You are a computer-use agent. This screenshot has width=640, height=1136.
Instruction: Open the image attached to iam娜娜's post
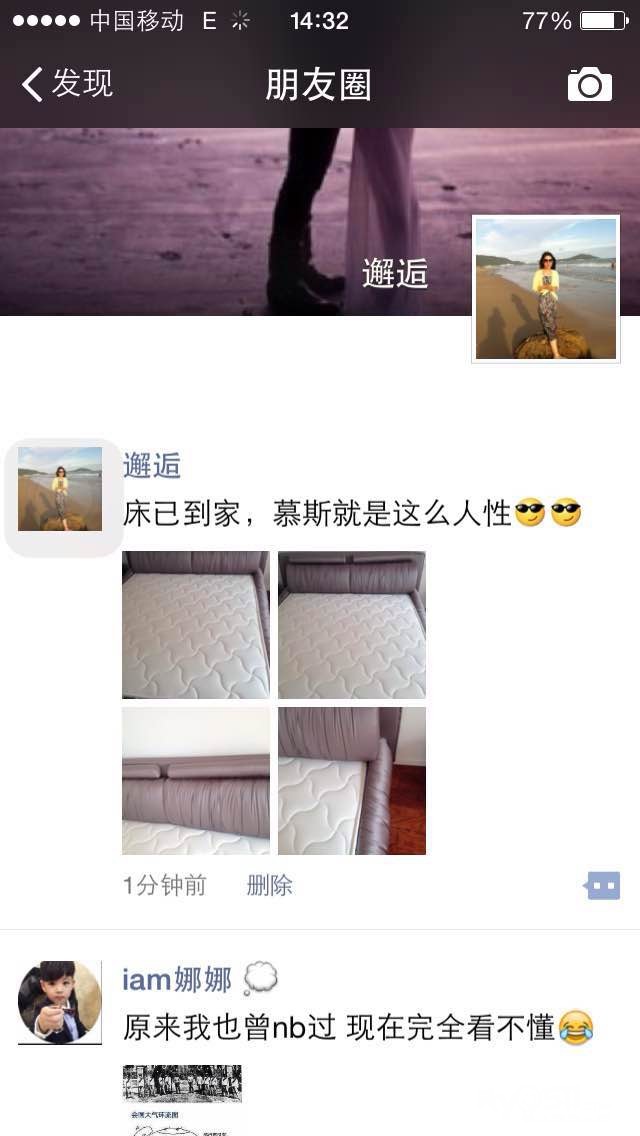182,1098
